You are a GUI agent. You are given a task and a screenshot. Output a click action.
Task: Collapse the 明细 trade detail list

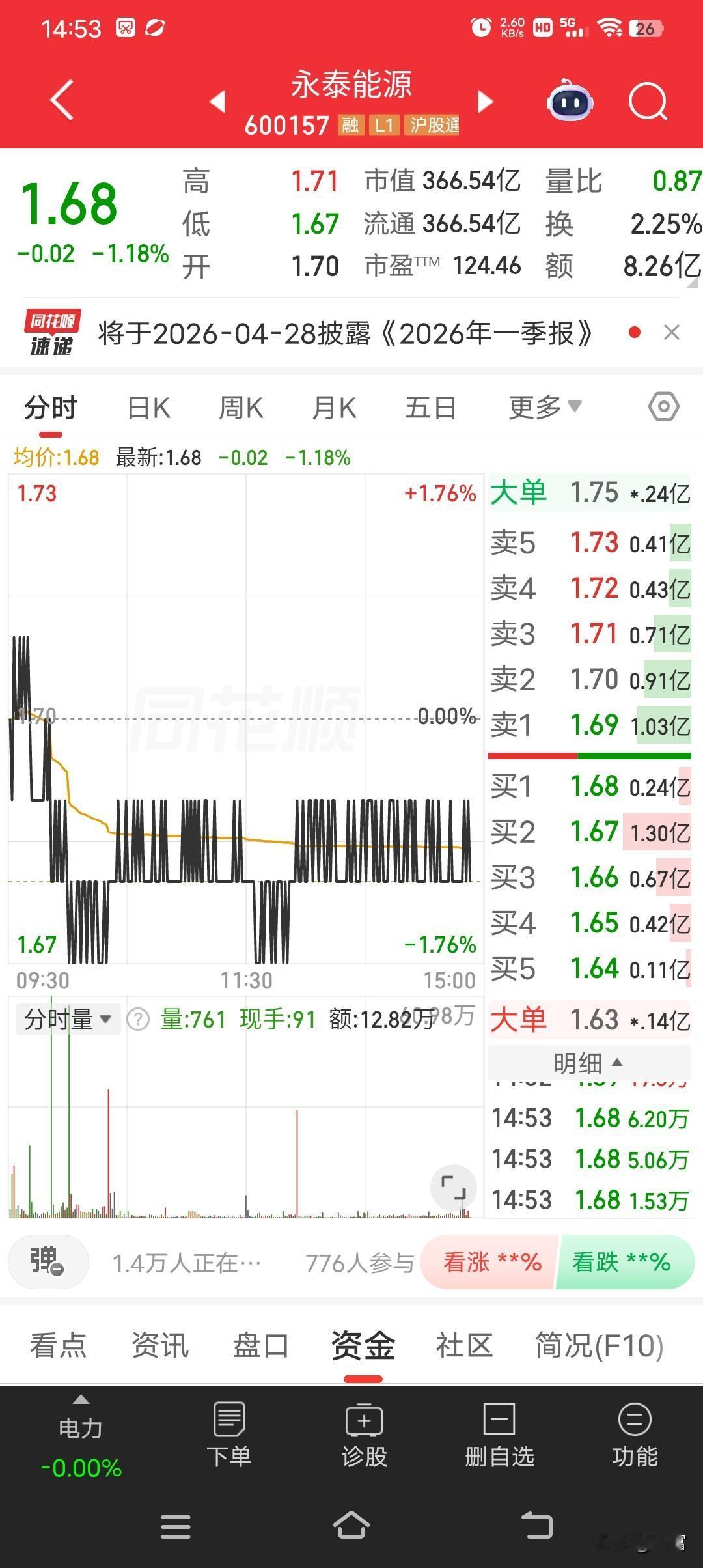point(588,1061)
